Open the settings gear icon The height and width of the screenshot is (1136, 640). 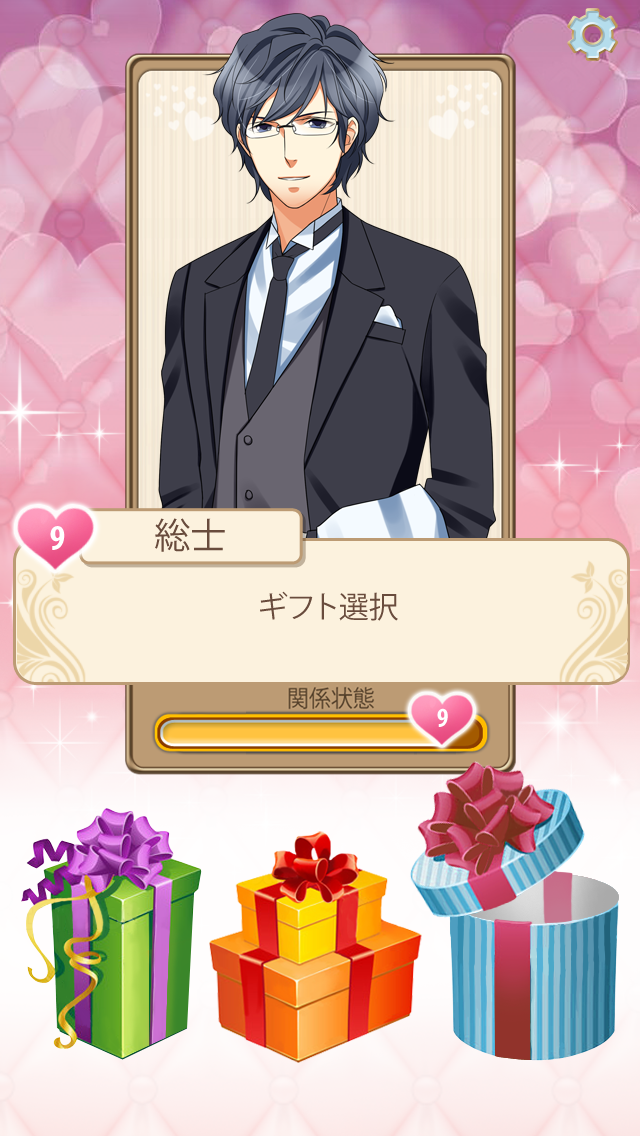pyautogui.click(x=592, y=35)
